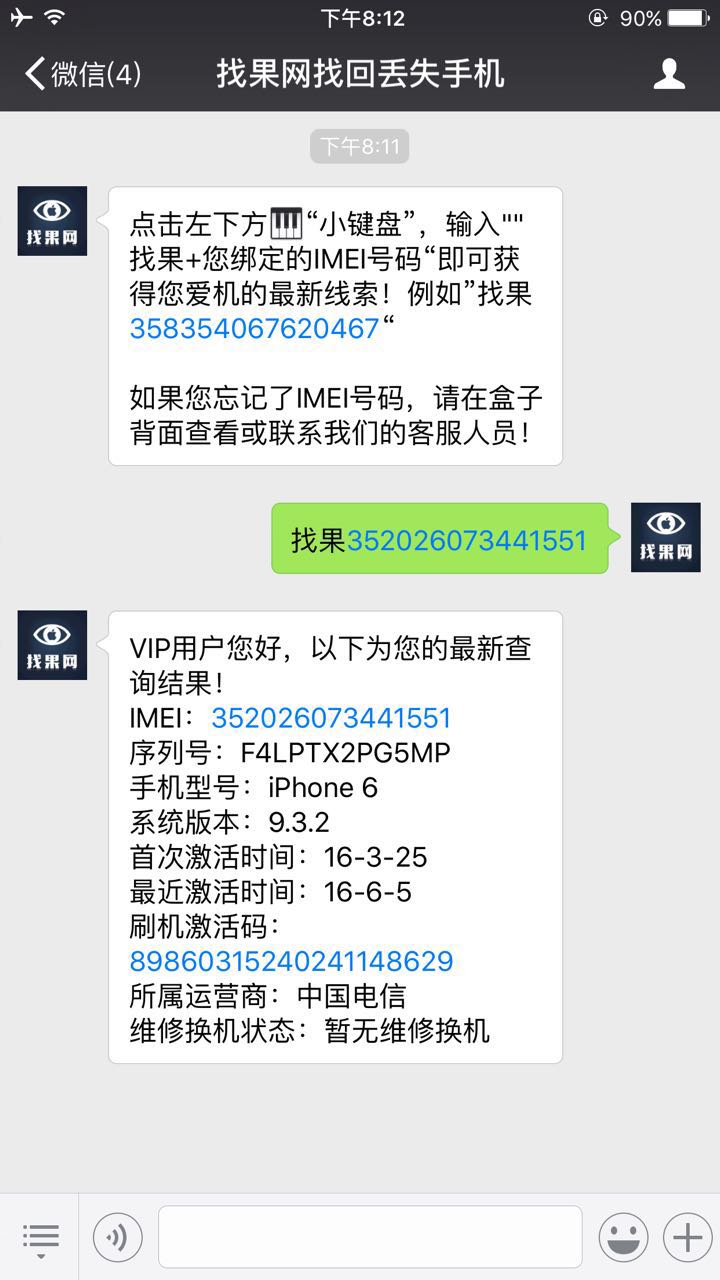Go back to the 微信 chat list
The image size is (720, 1280).
click(83, 74)
